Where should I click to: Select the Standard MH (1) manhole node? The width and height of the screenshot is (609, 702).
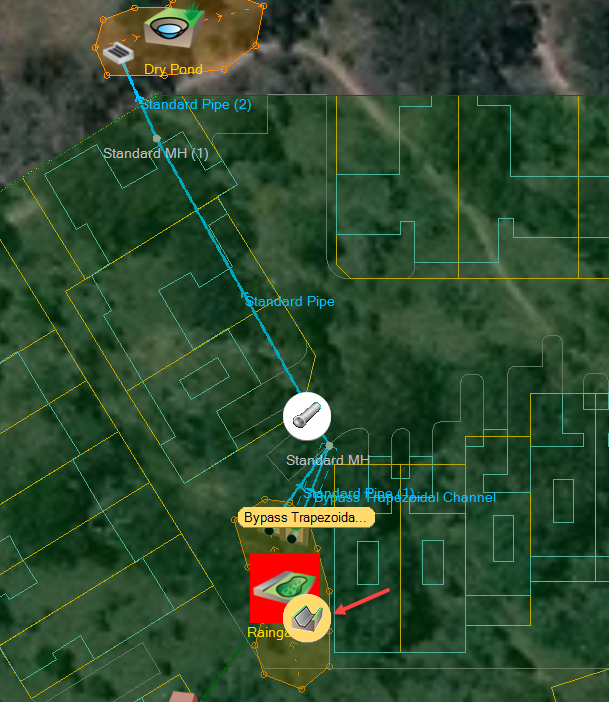156,138
